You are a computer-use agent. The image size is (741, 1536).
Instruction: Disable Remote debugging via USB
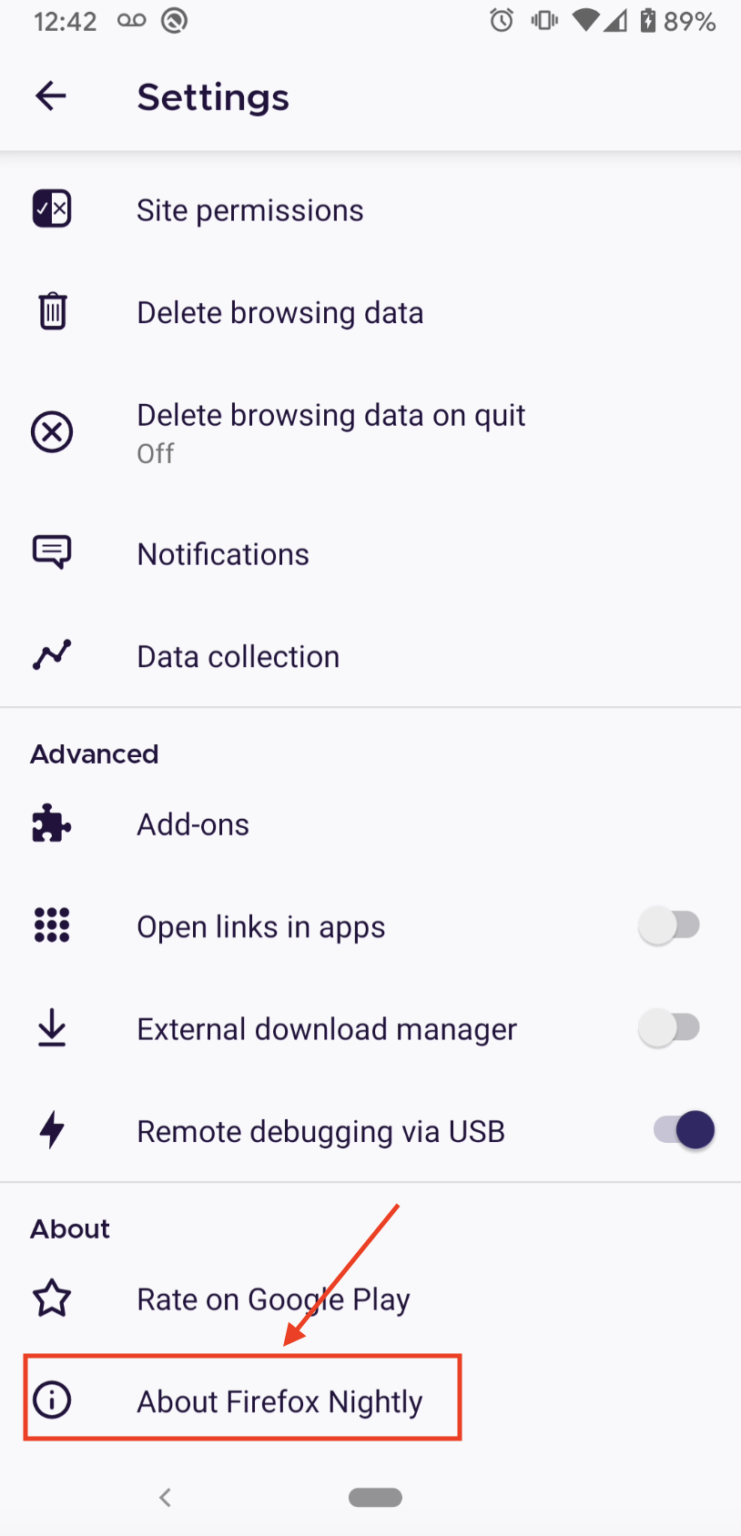click(x=680, y=1129)
